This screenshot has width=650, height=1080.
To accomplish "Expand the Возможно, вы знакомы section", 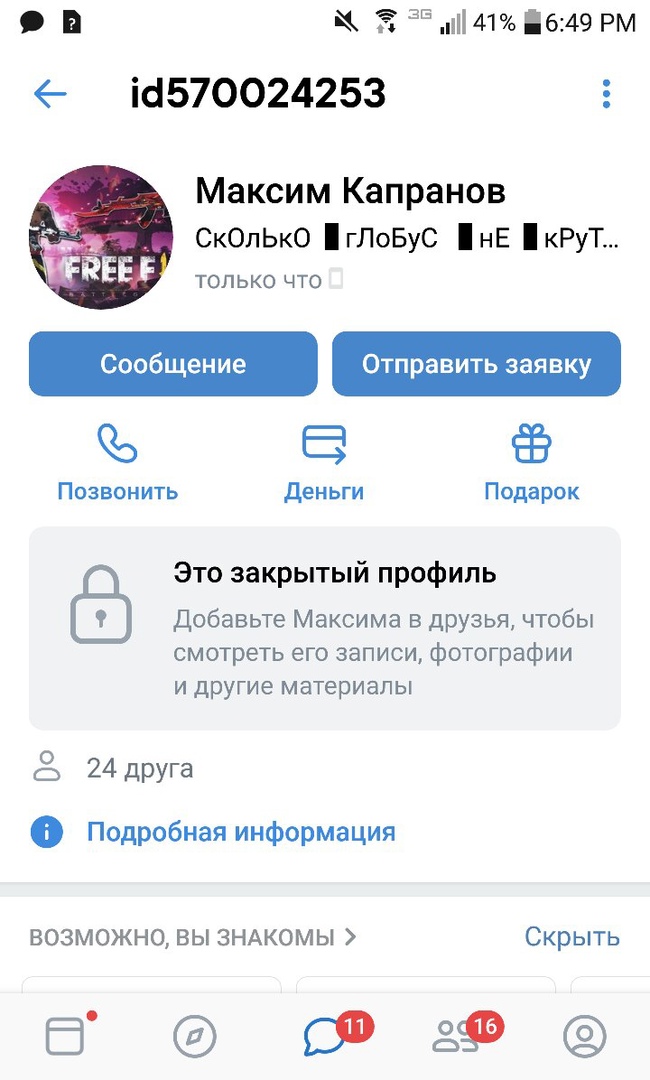I will click(x=192, y=937).
